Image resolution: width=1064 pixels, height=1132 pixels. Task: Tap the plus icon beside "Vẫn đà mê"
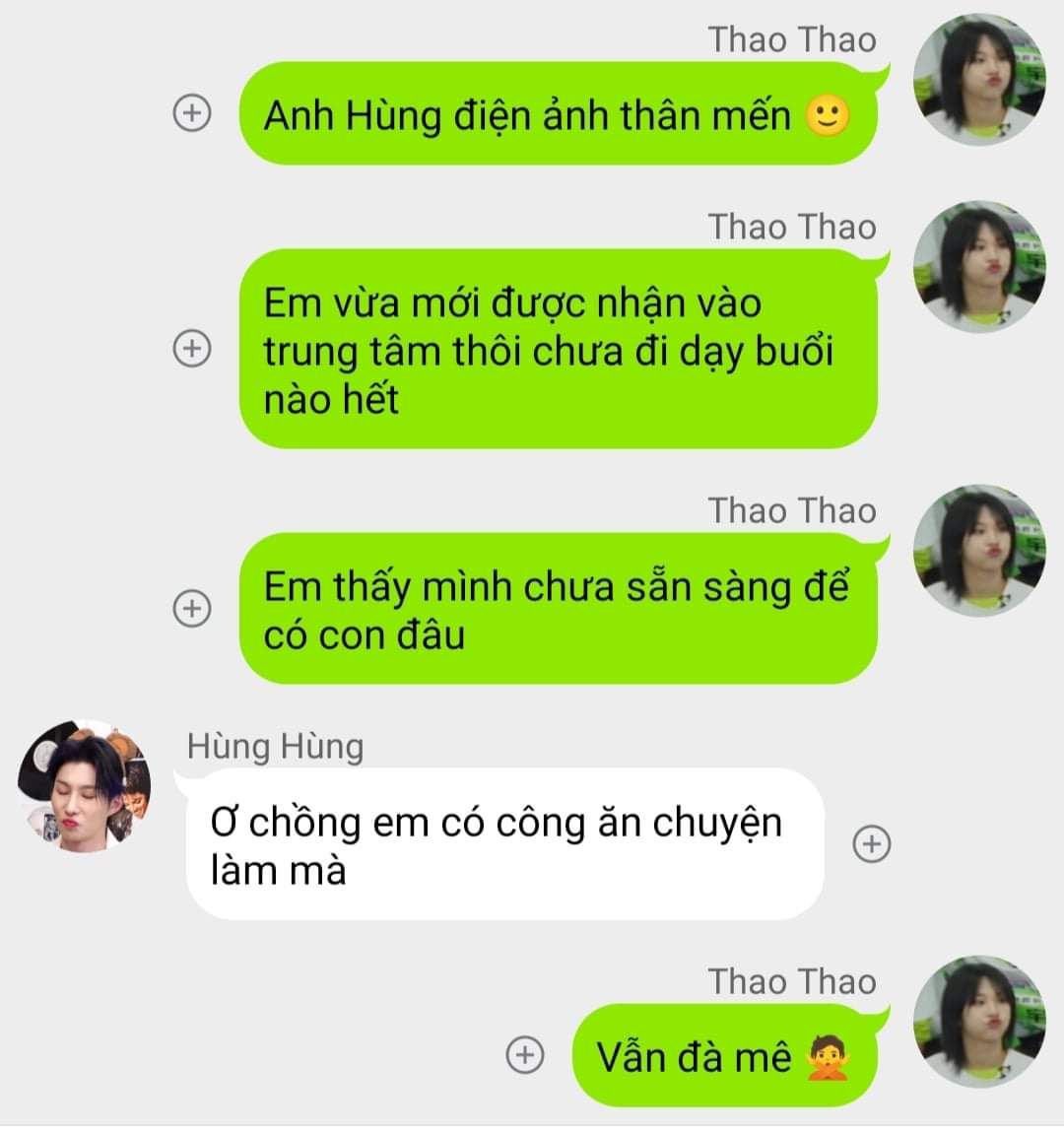click(524, 1055)
